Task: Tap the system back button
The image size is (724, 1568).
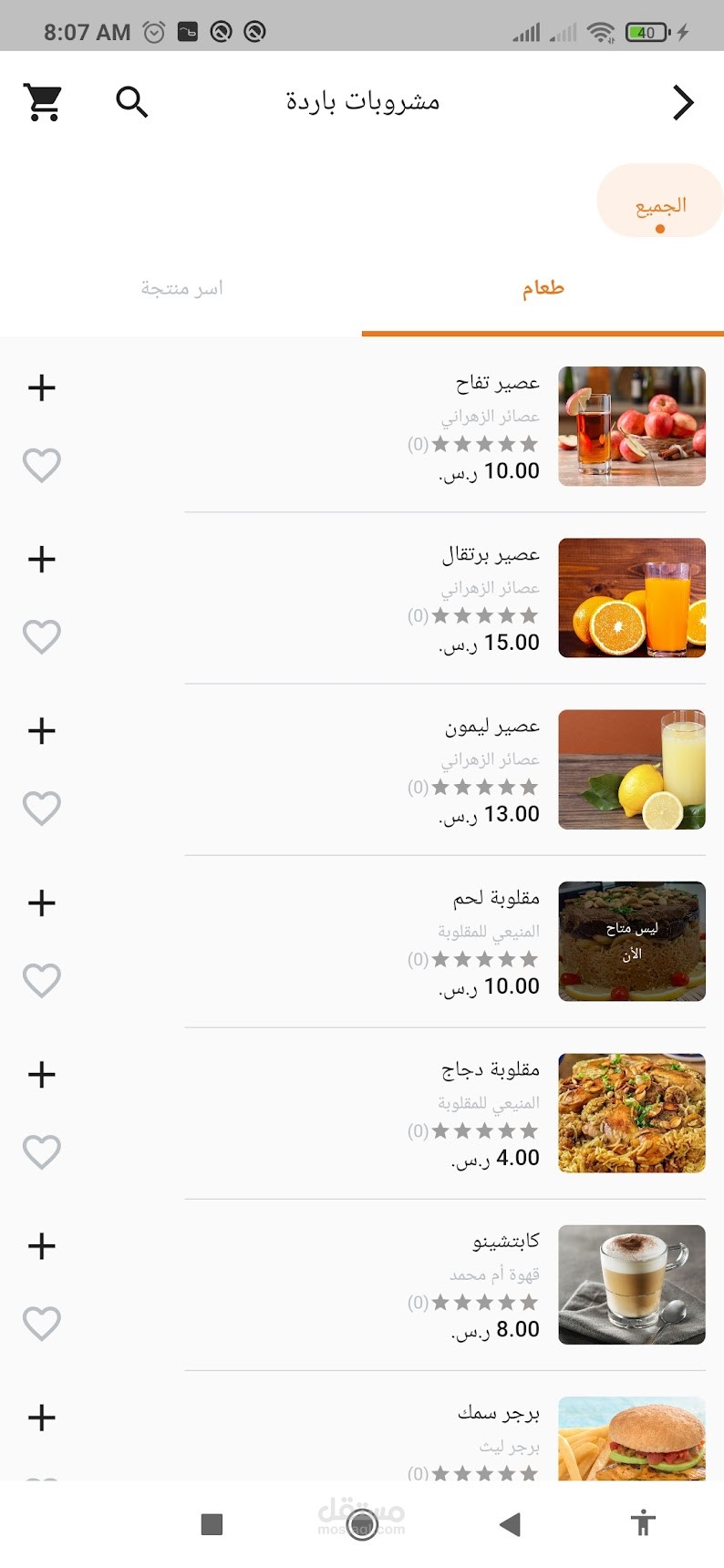Action: 511,1524
